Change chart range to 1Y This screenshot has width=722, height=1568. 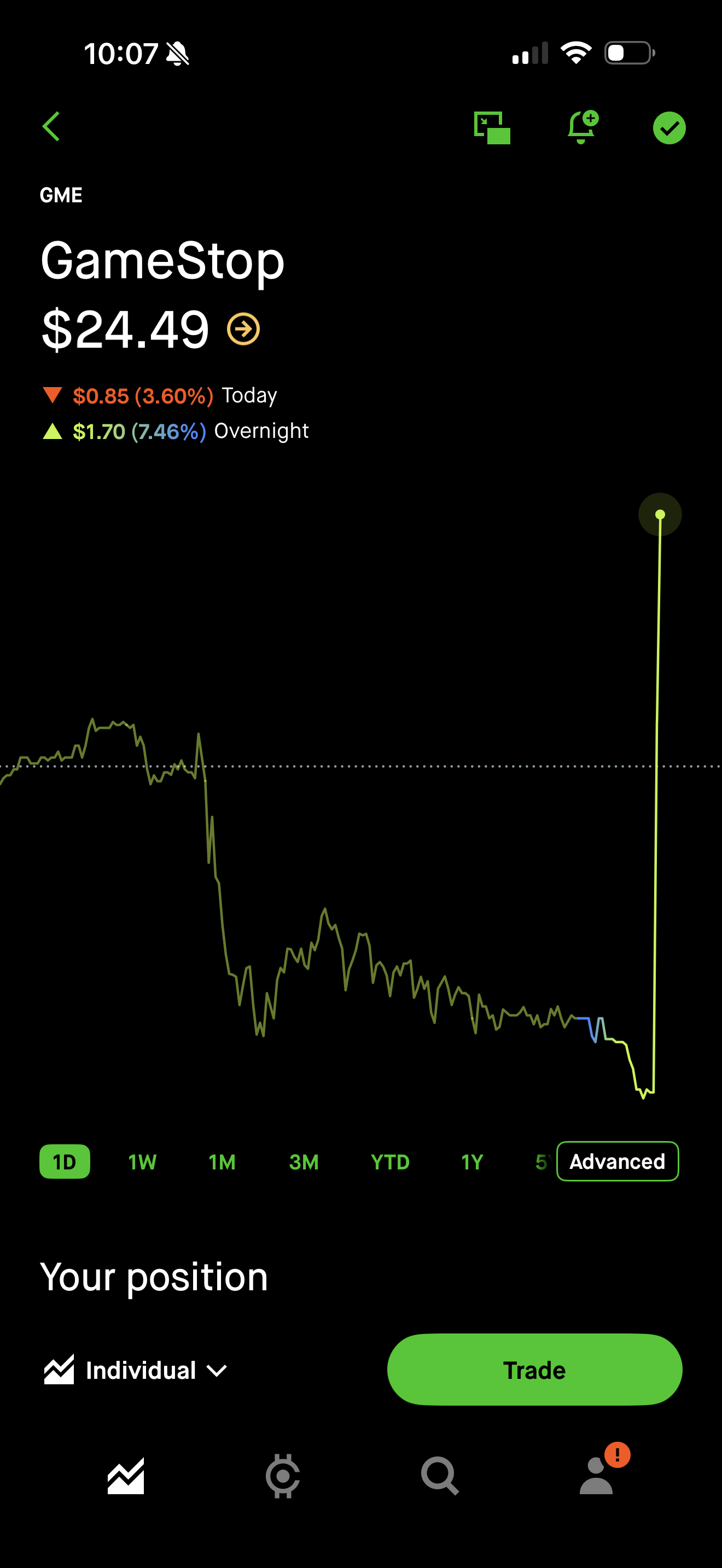pos(472,1162)
